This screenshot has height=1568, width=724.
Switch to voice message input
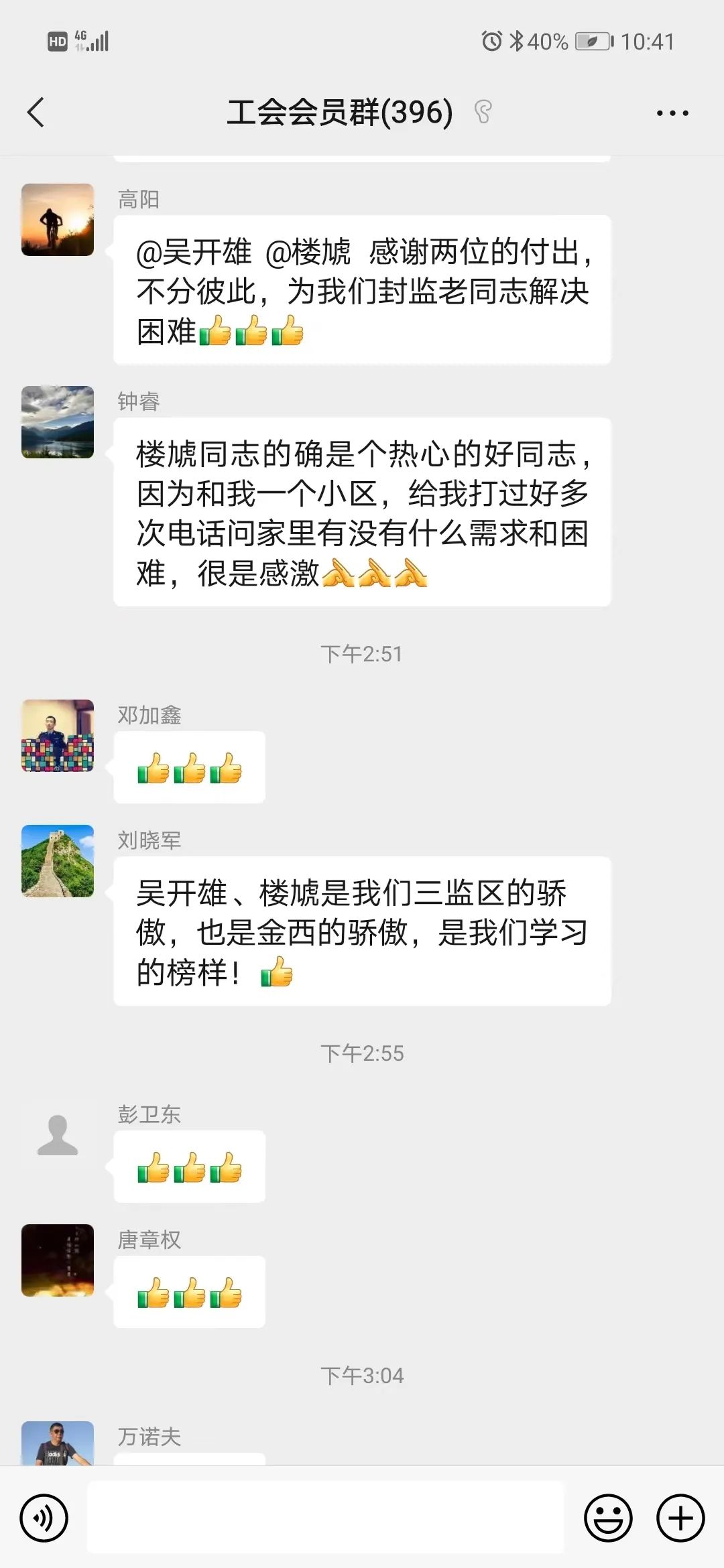coord(44,1518)
